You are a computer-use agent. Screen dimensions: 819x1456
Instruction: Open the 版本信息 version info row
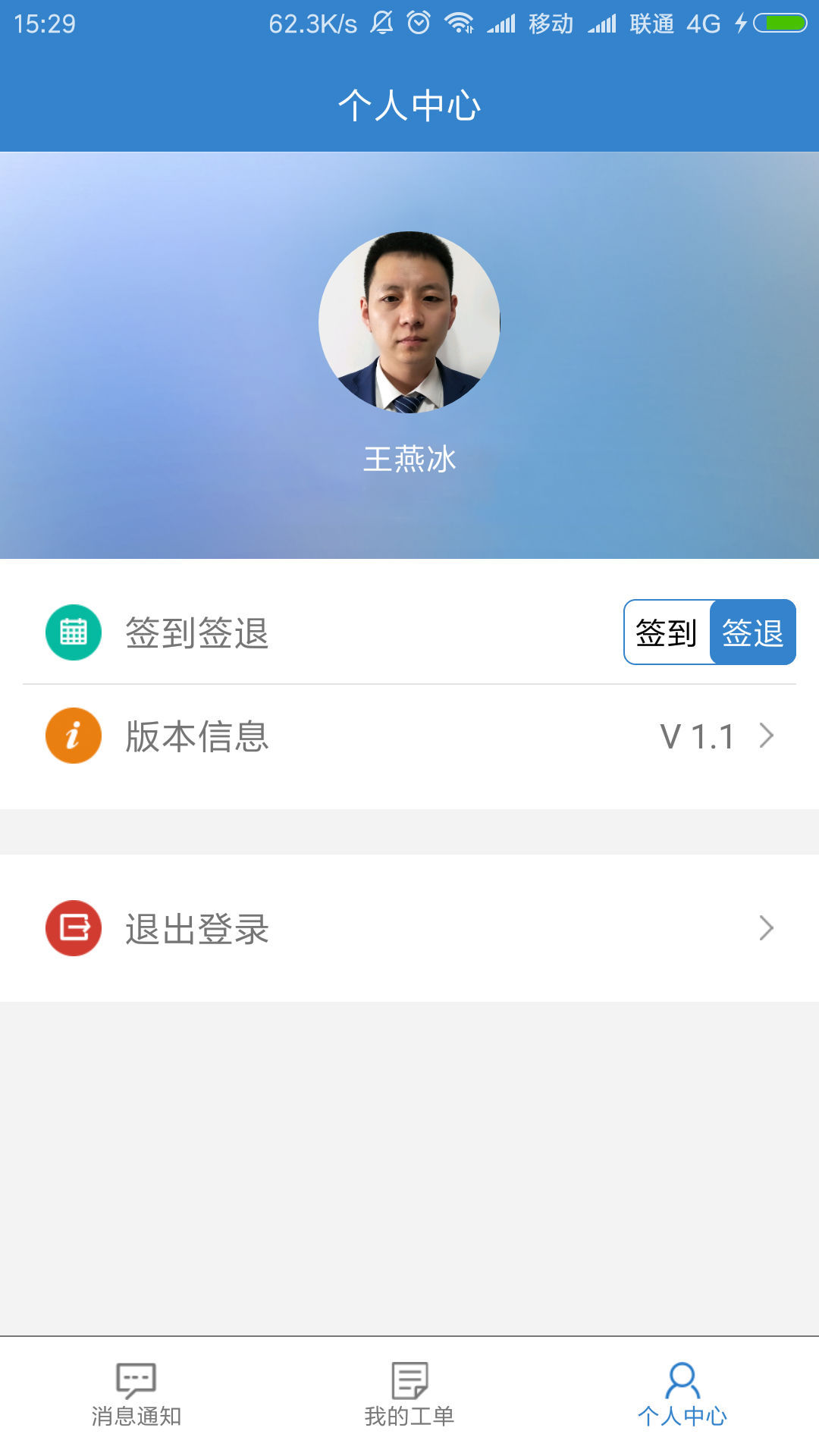pyautogui.click(x=409, y=736)
